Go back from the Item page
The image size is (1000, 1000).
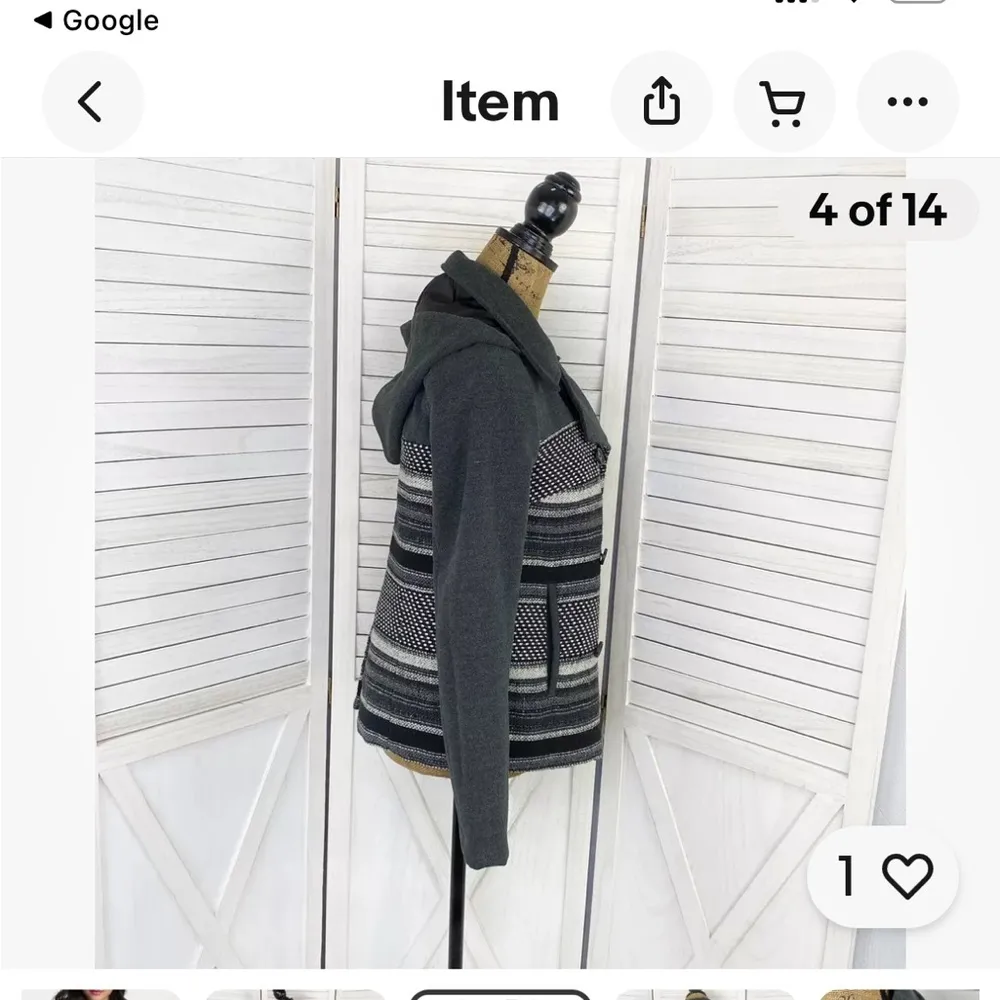[x=92, y=102]
